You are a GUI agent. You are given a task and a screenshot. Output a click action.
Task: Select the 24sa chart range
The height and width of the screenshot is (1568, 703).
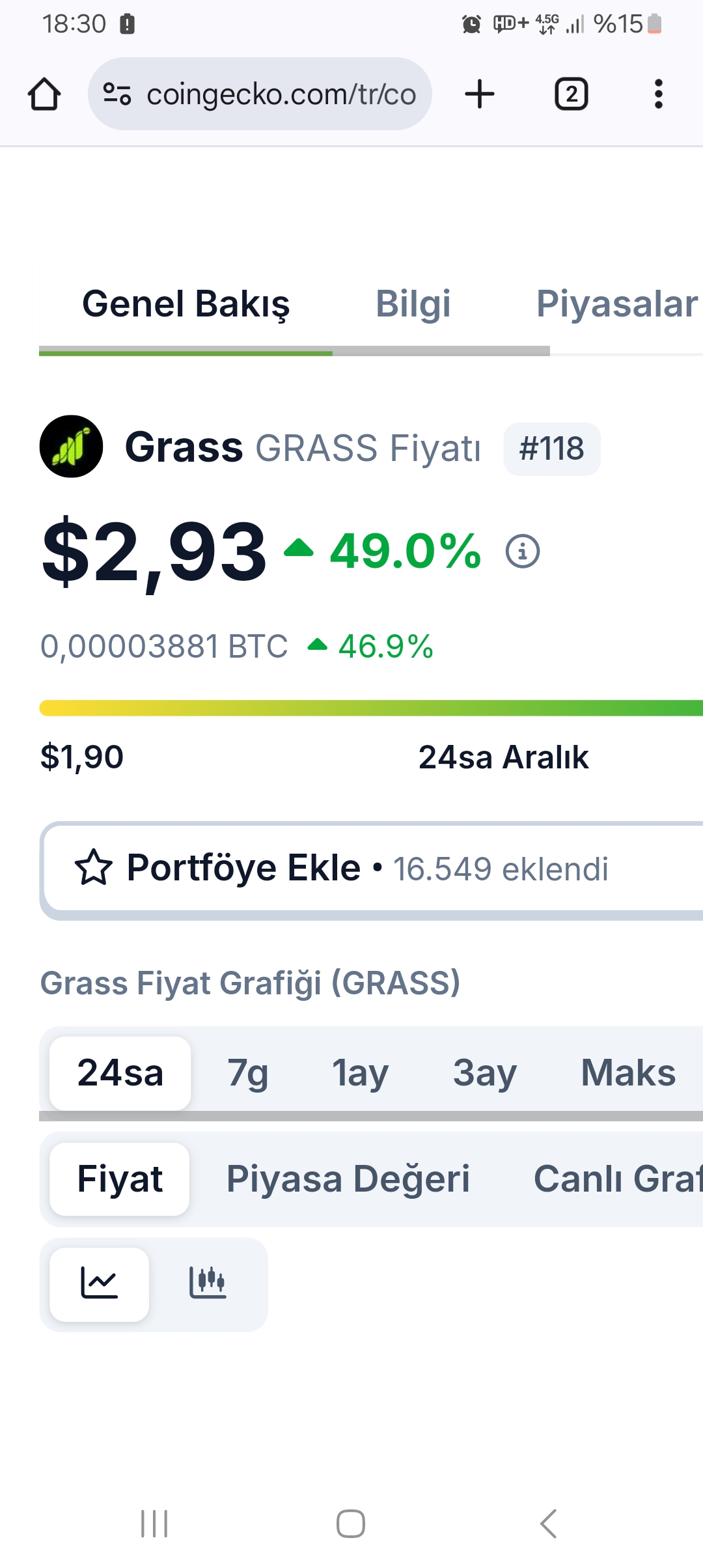(120, 1073)
